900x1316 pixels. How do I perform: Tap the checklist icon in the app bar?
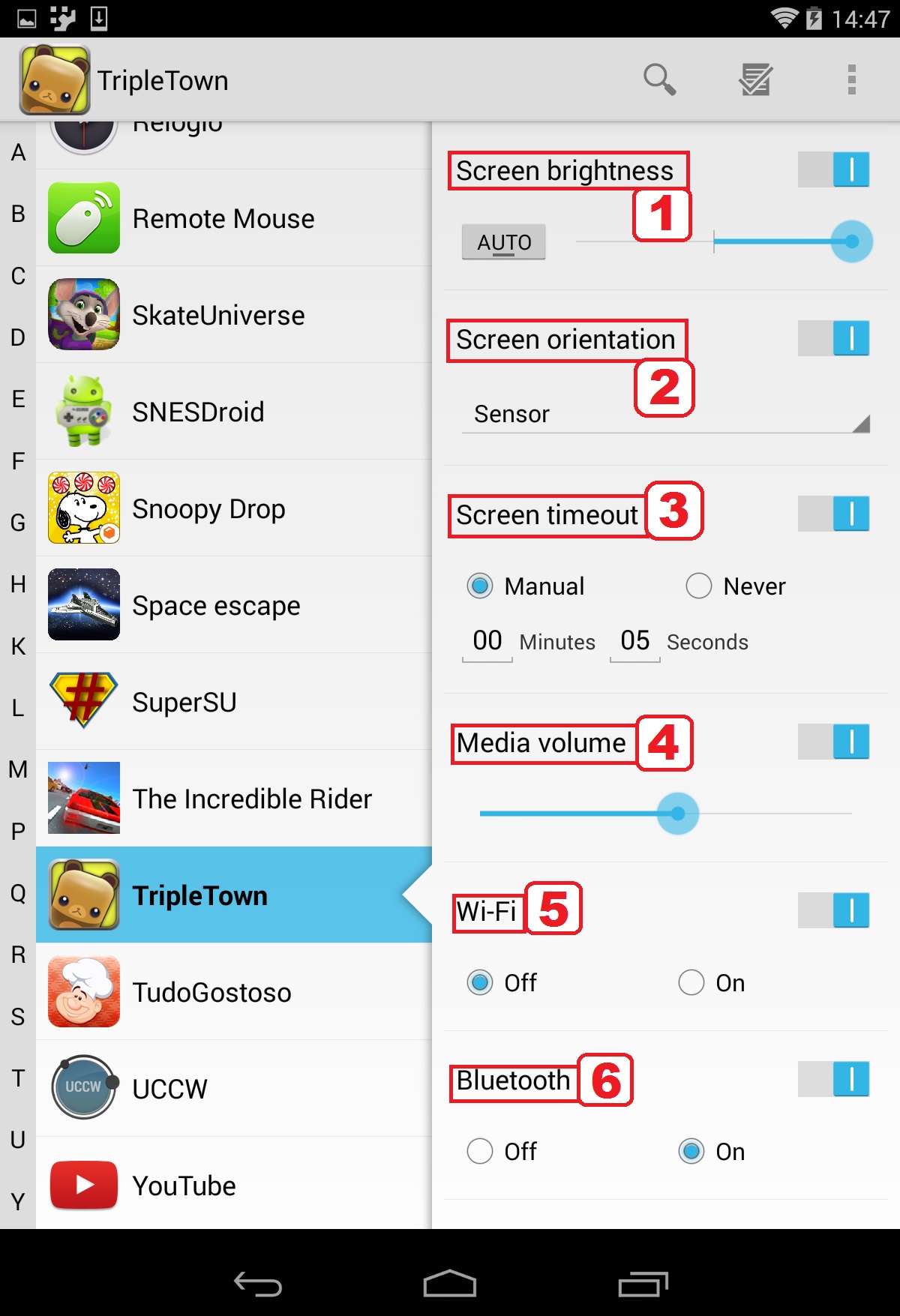[x=755, y=79]
